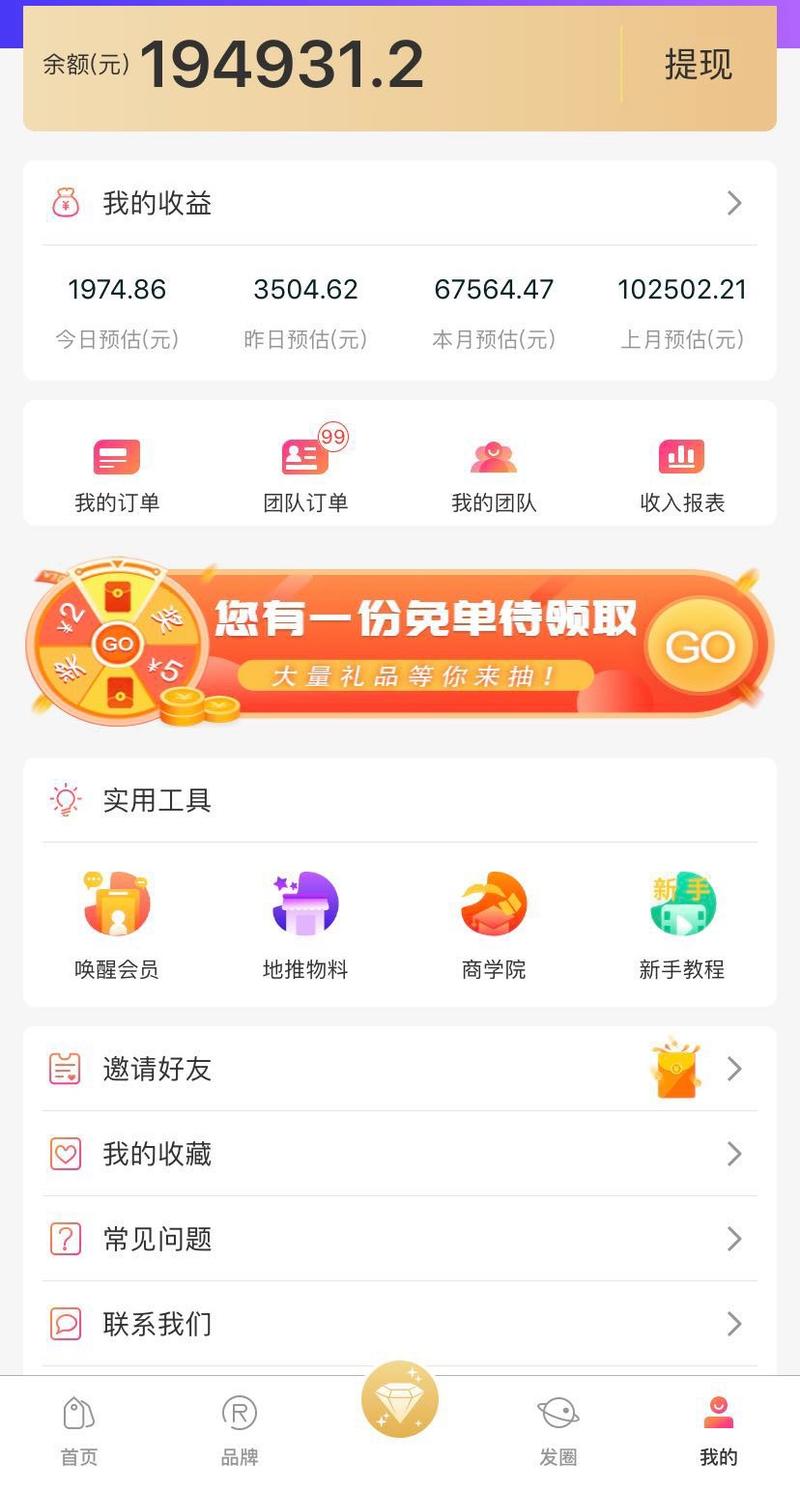Tap the center diamond button
Viewport: 800px width, 1491px height.
click(x=400, y=1399)
